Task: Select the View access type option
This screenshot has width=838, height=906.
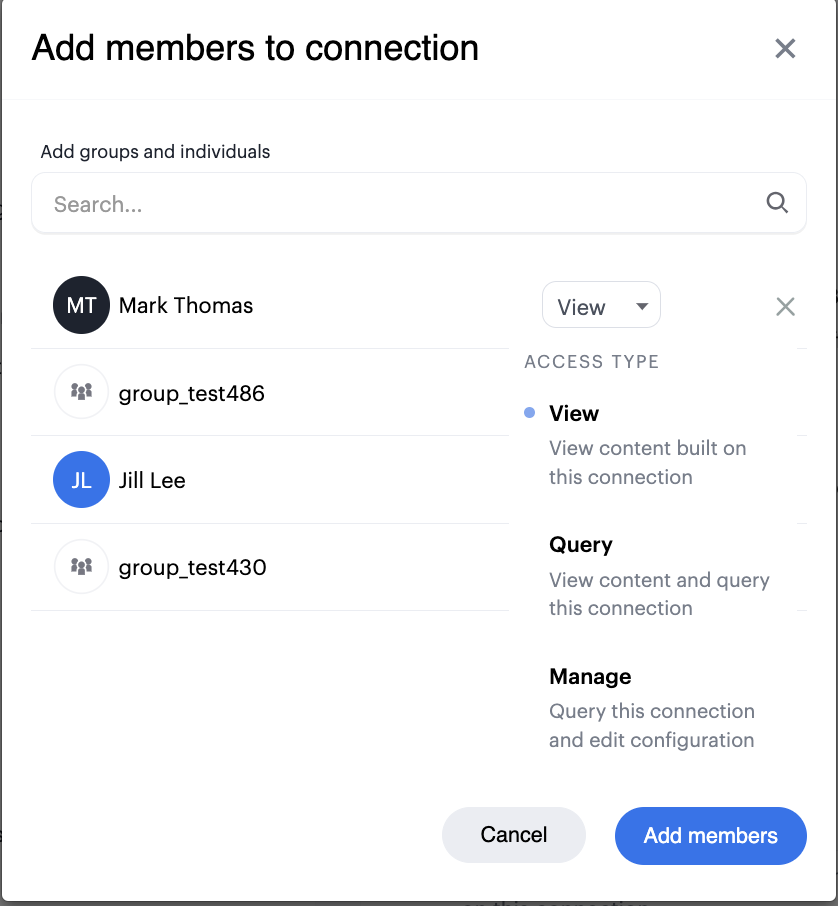Action: coord(573,413)
